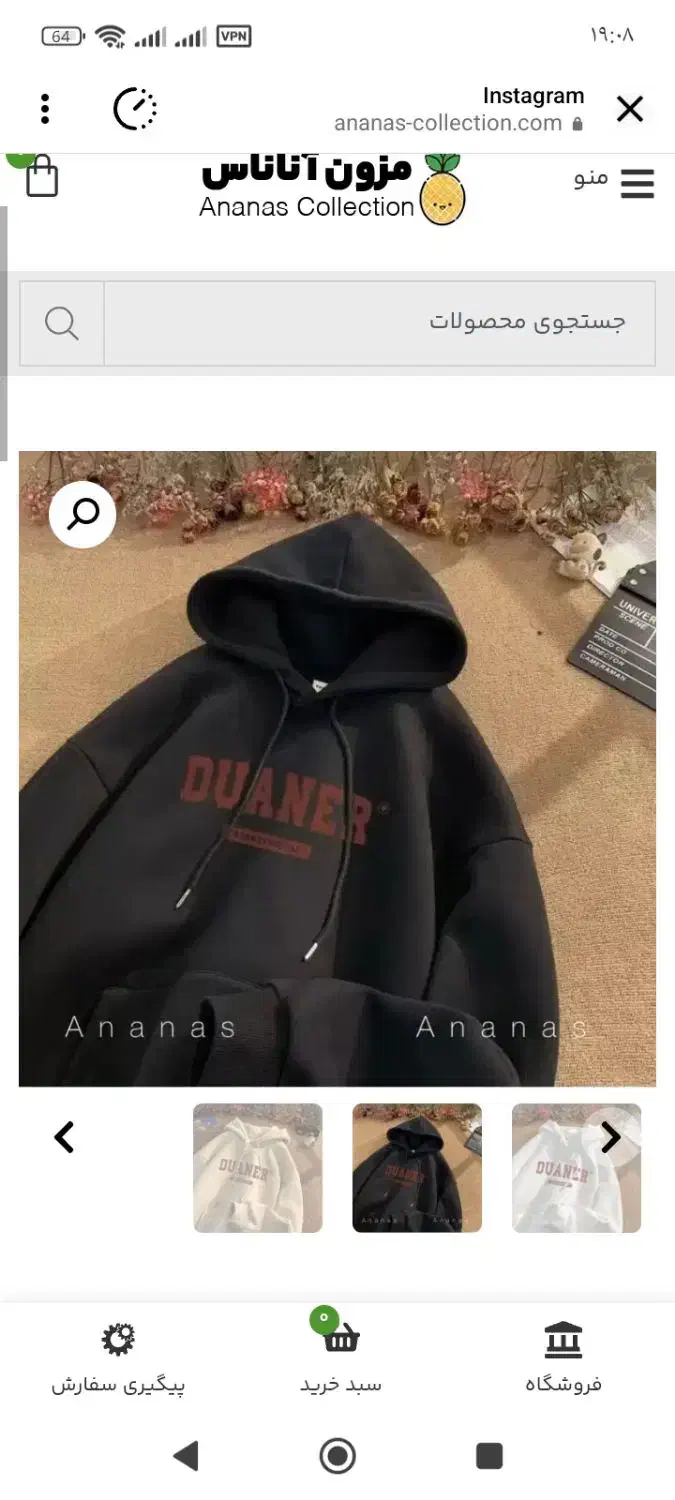The height and width of the screenshot is (1500, 675).
Task: Show the previous gallery image
Action: click(65, 1137)
